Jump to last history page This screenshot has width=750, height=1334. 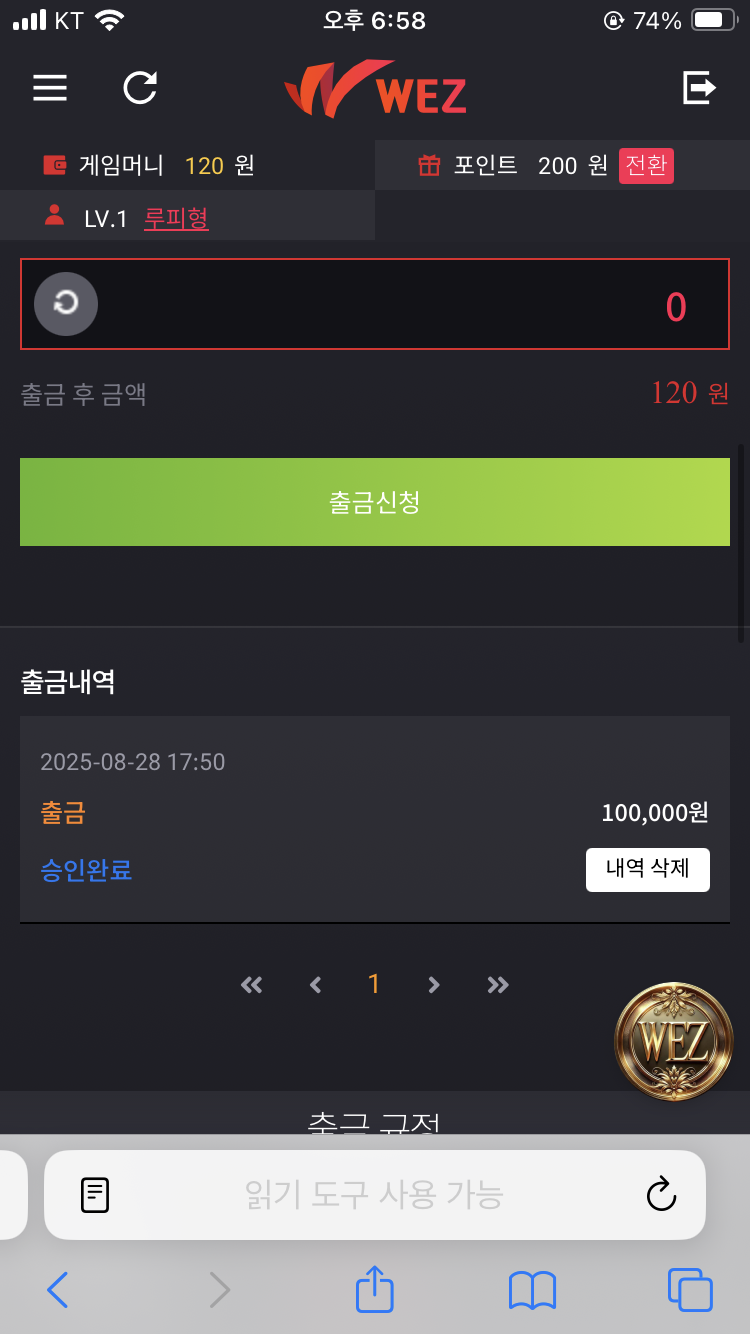[498, 985]
